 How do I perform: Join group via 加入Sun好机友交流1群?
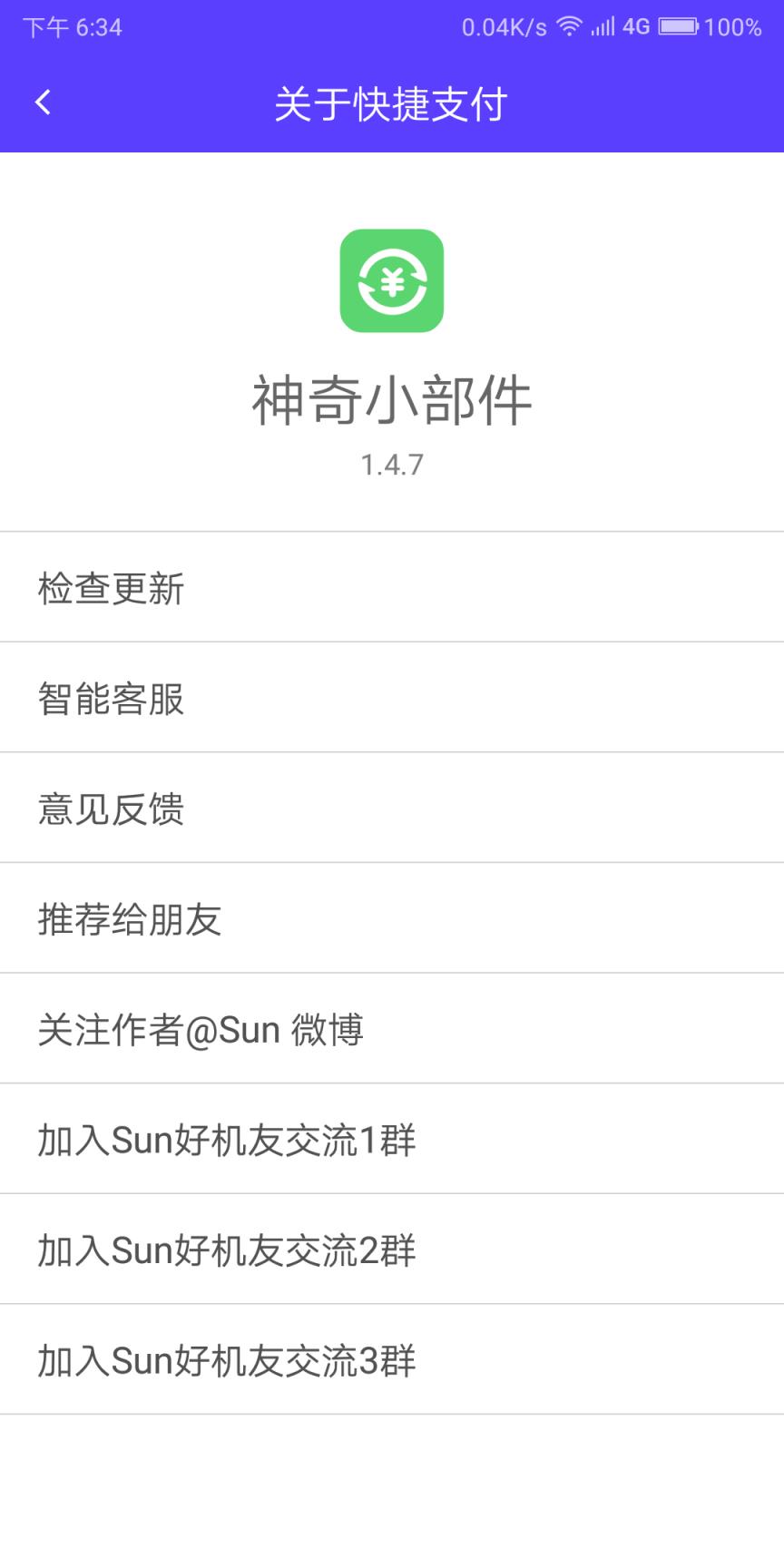(392, 1139)
